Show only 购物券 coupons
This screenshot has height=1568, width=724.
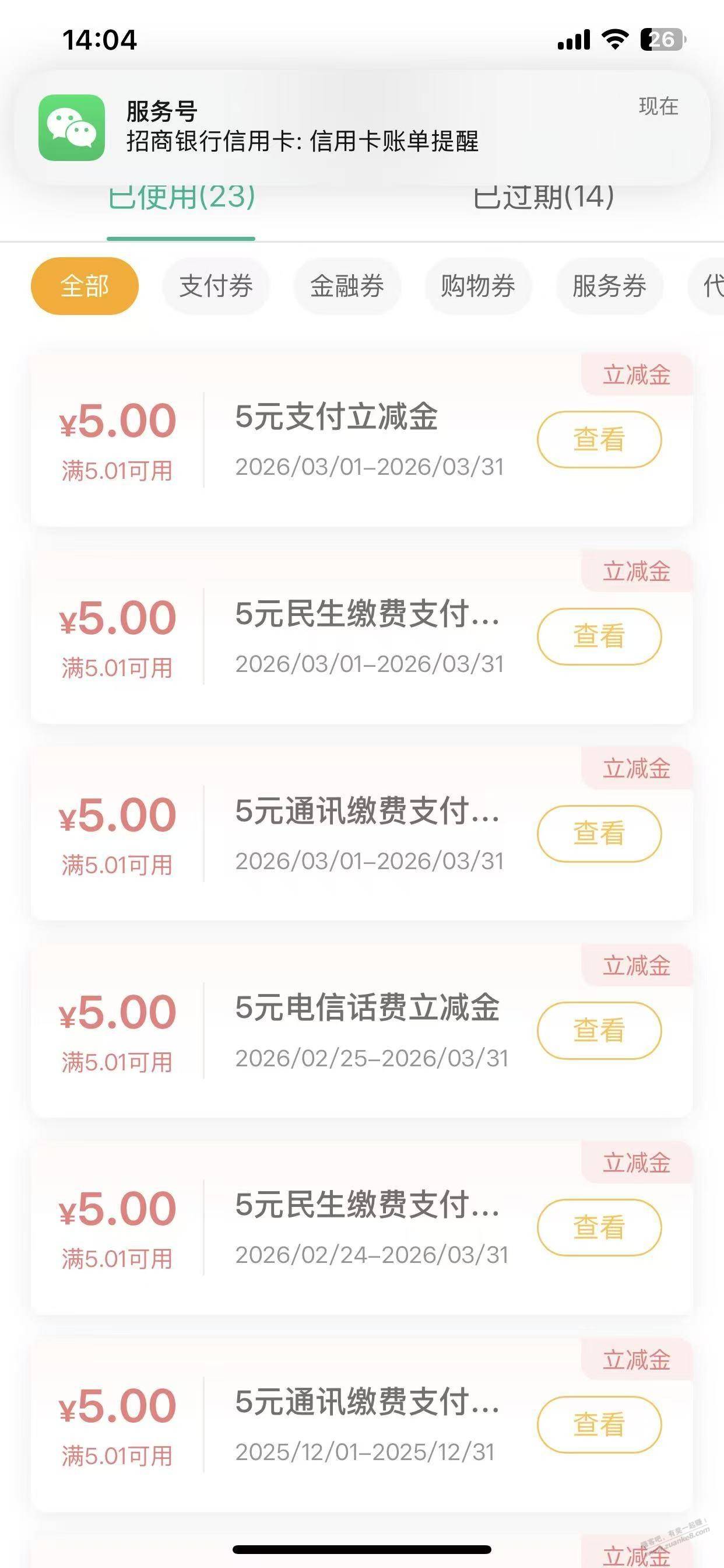[478, 286]
